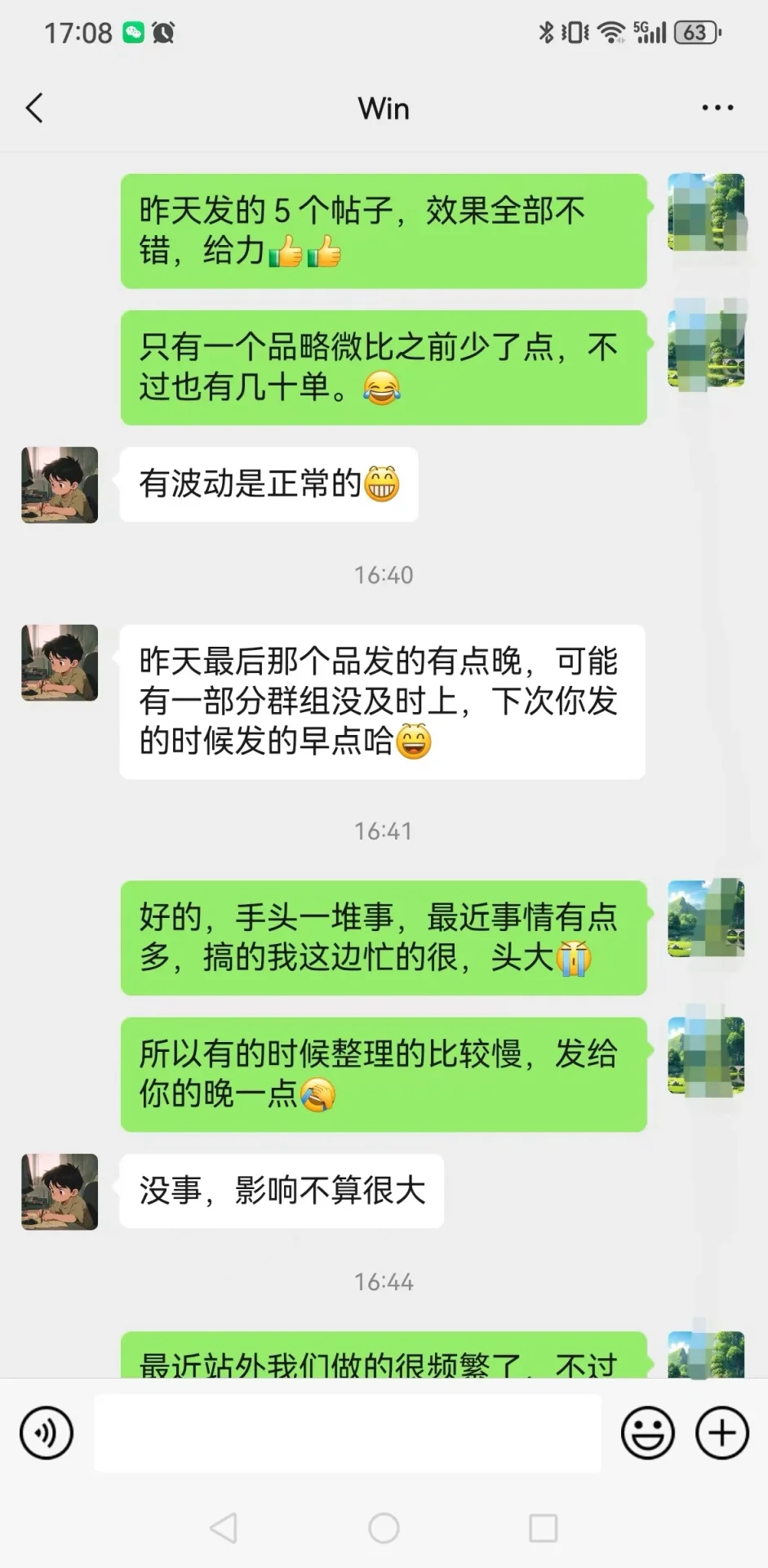Switch to voice message input
This screenshot has width=768, height=1568.
(47, 1432)
